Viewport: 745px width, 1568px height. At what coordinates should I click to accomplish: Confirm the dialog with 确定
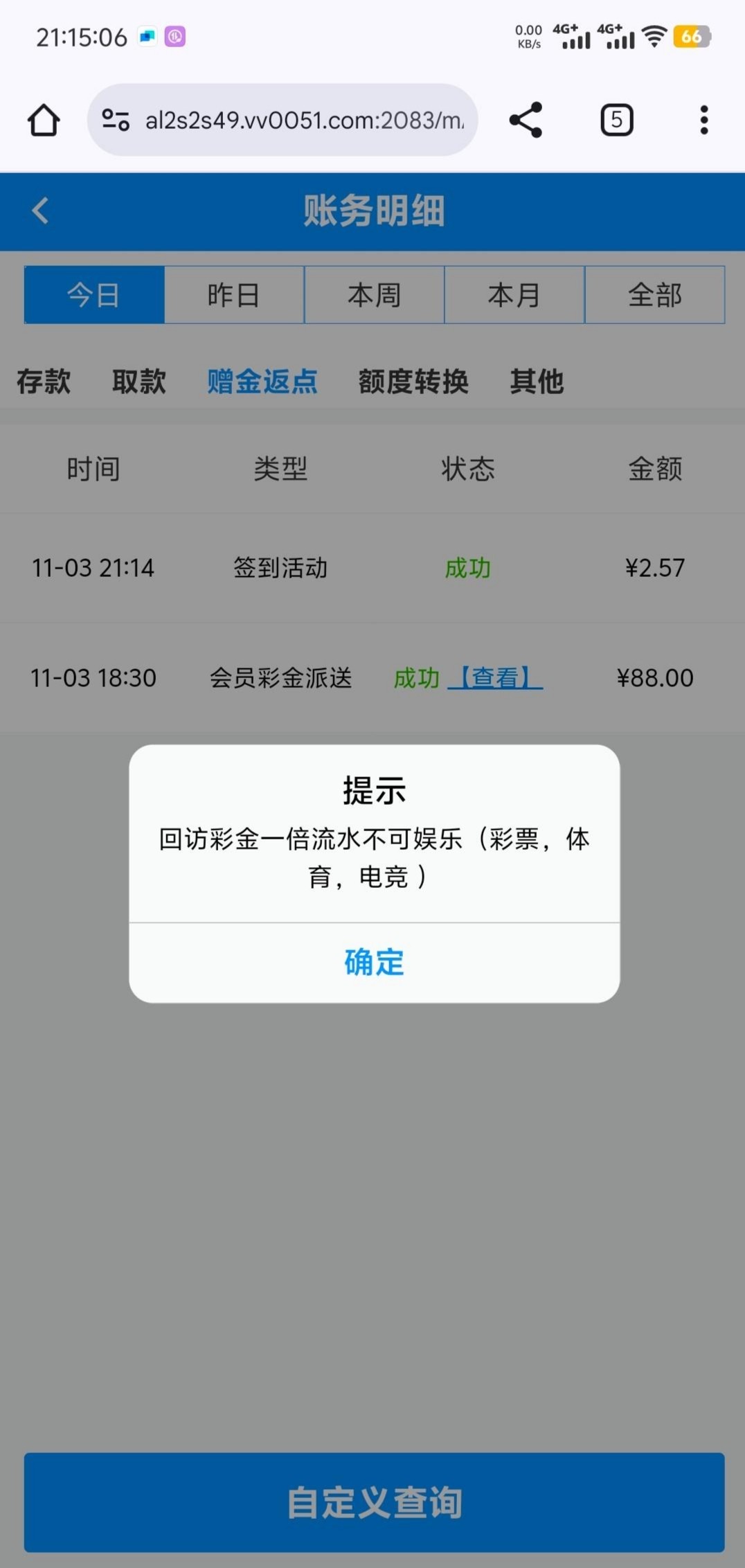[374, 962]
